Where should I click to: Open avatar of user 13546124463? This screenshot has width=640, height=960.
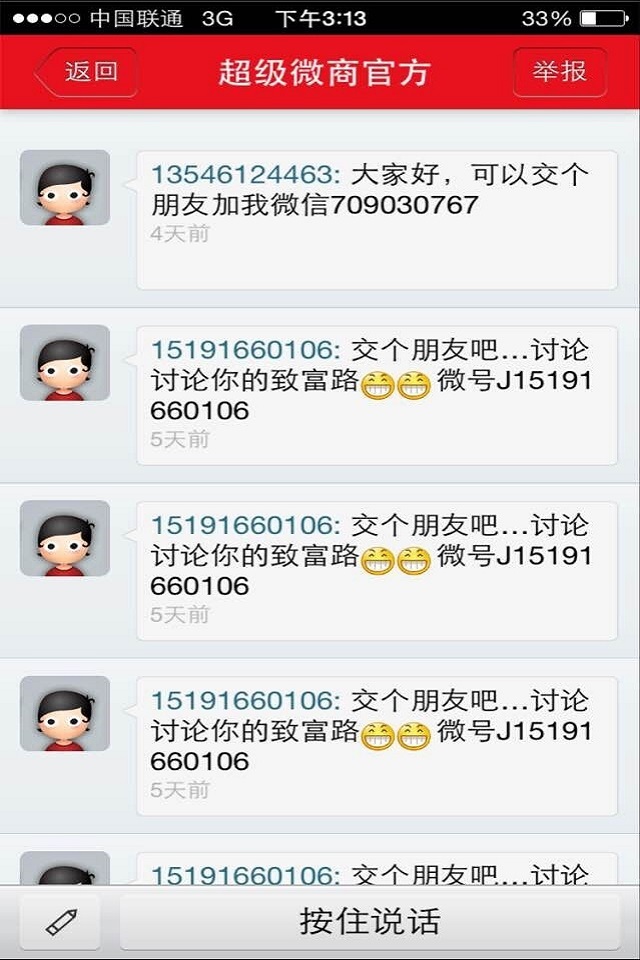click(x=65, y=188)
